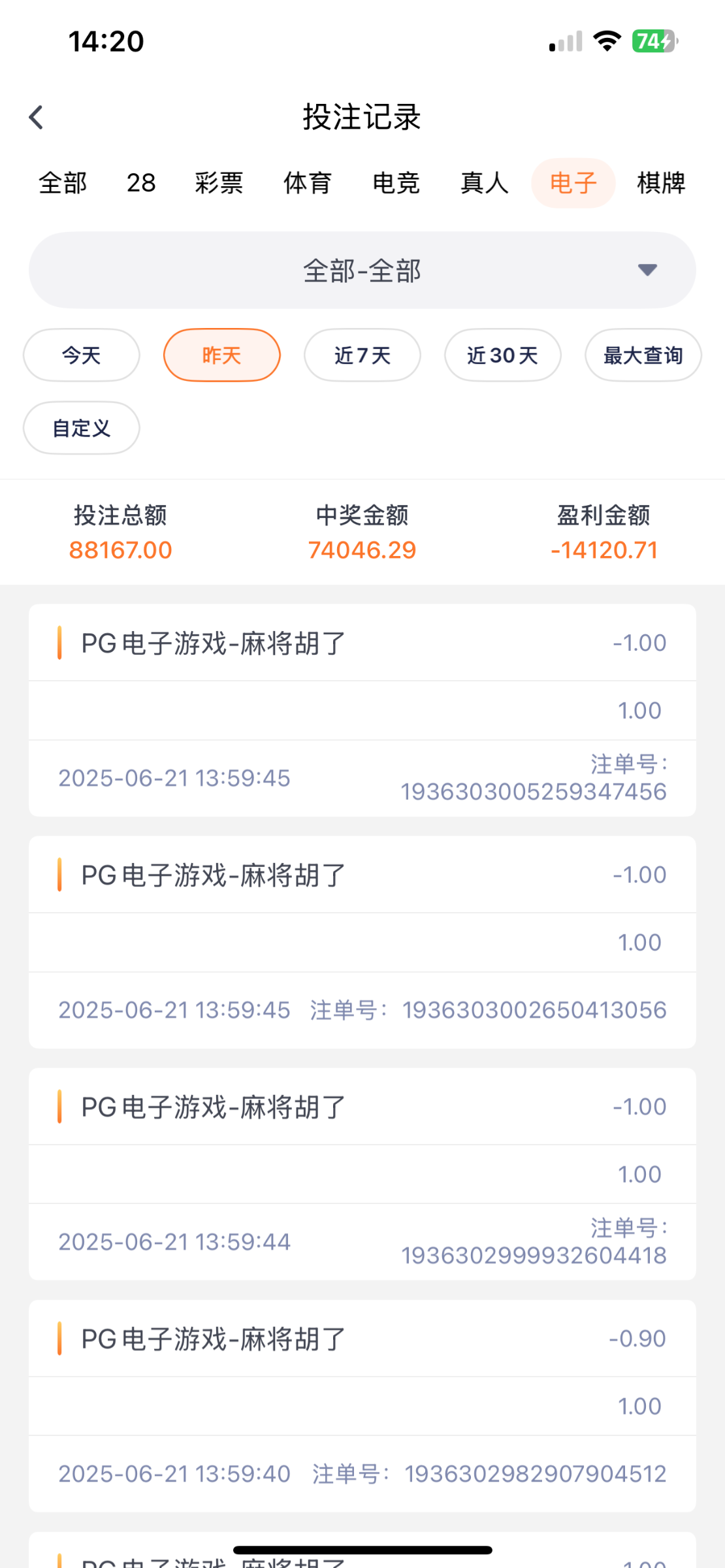Open bet record ending in 413056
Screen dimensions: 725x1568
[x=362, y=942]
